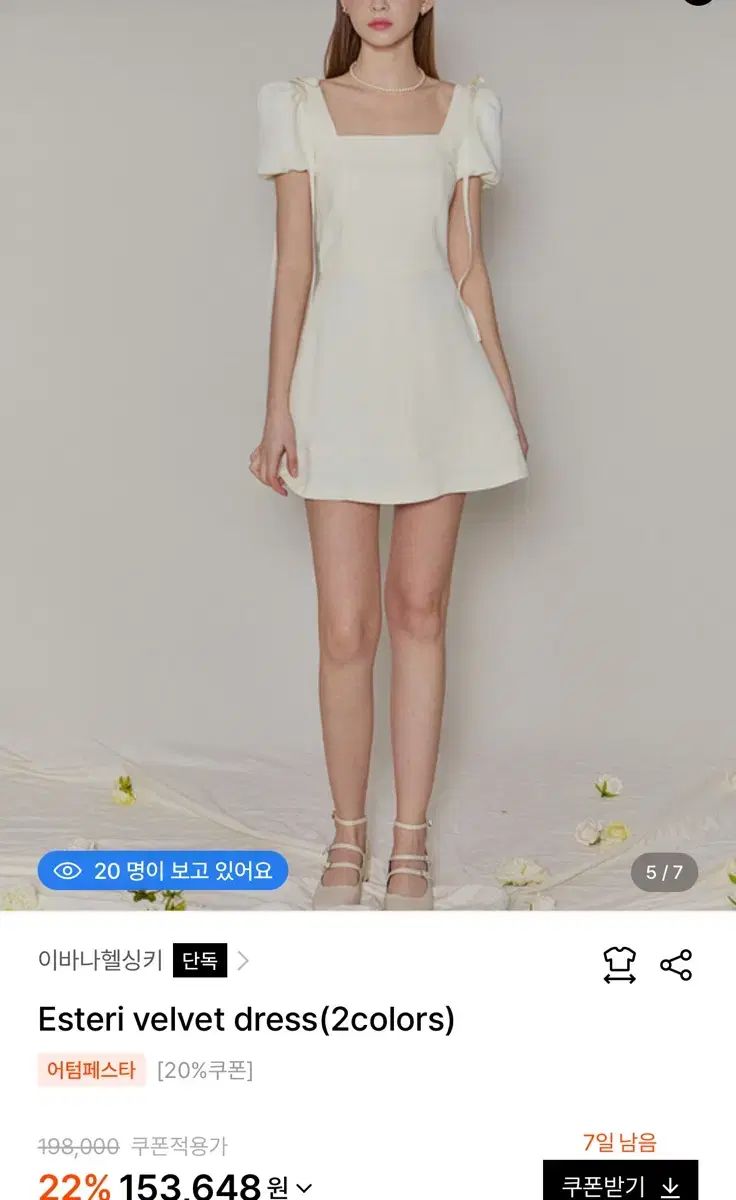
Task: Tap the 쿠폰받기 coupon download button
Action: [x=620, y=1186]
